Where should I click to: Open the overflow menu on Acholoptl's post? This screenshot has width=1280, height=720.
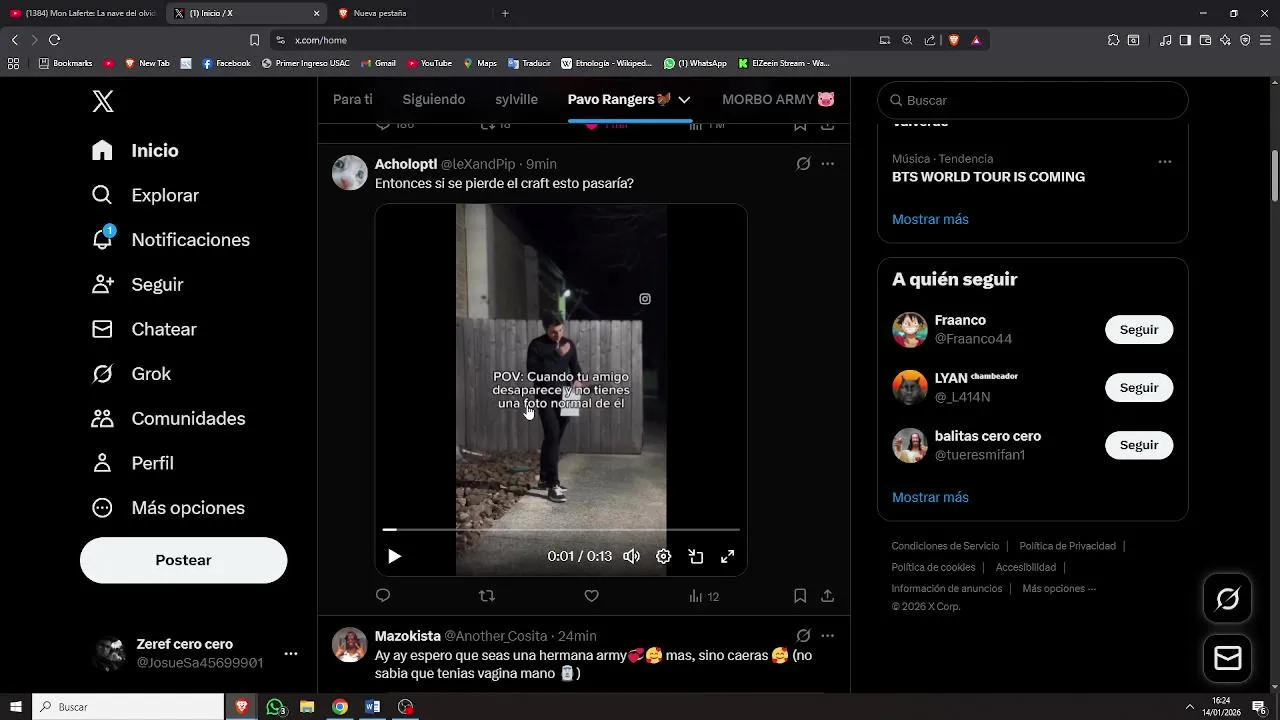[x=828, y=164]
